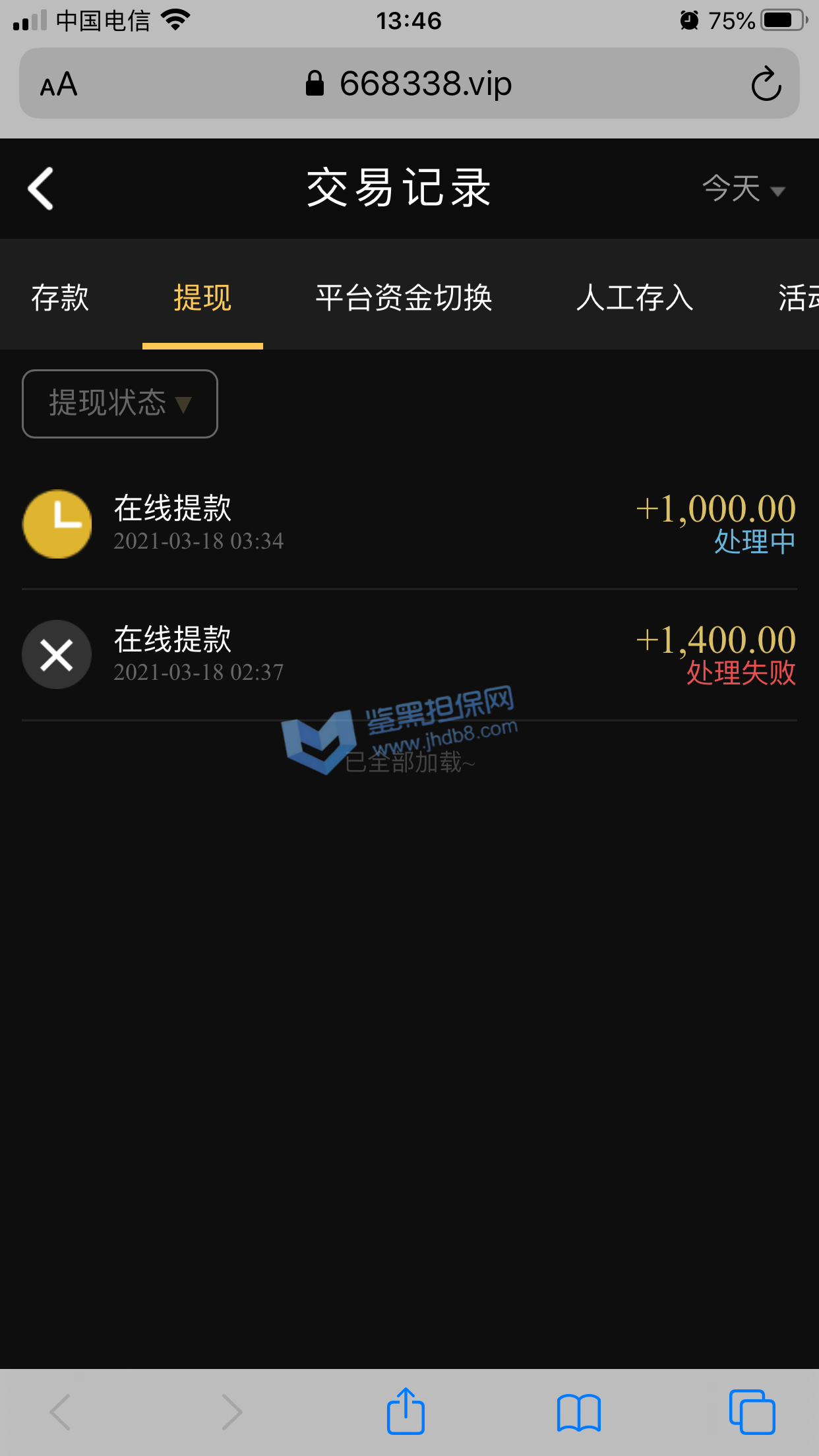819x1456 pixels.
Task: Share this page from the Safari toolbar
Action: click(x=406, y=1411)
